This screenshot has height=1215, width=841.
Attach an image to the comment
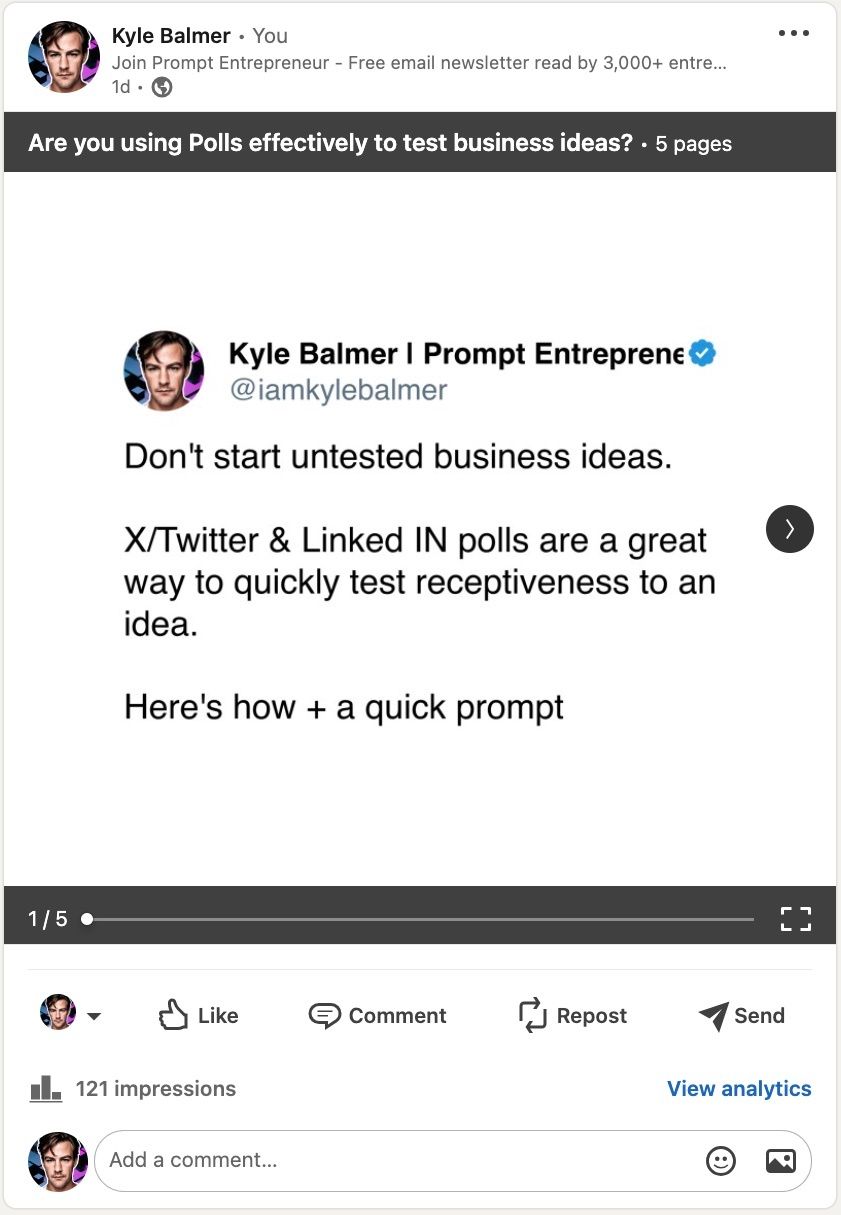point(780,1160)
